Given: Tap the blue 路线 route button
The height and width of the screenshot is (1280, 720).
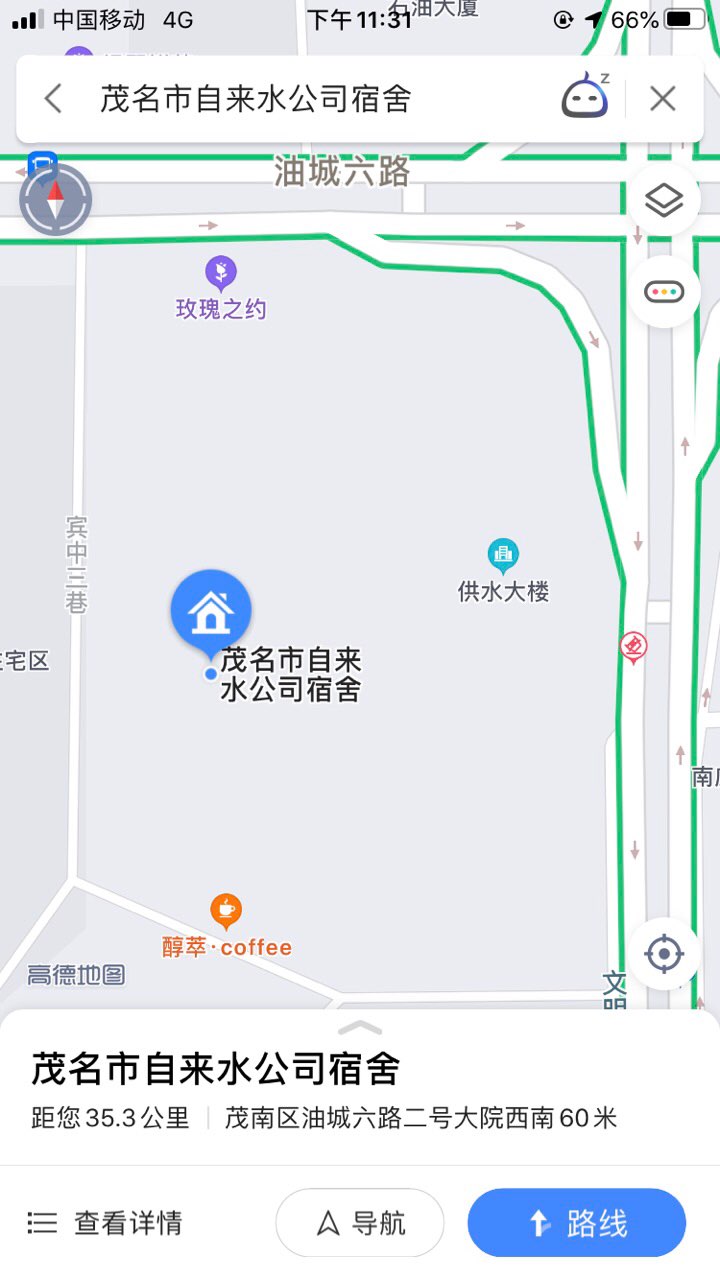Looking at the screenshot, I should [577, 1222].
